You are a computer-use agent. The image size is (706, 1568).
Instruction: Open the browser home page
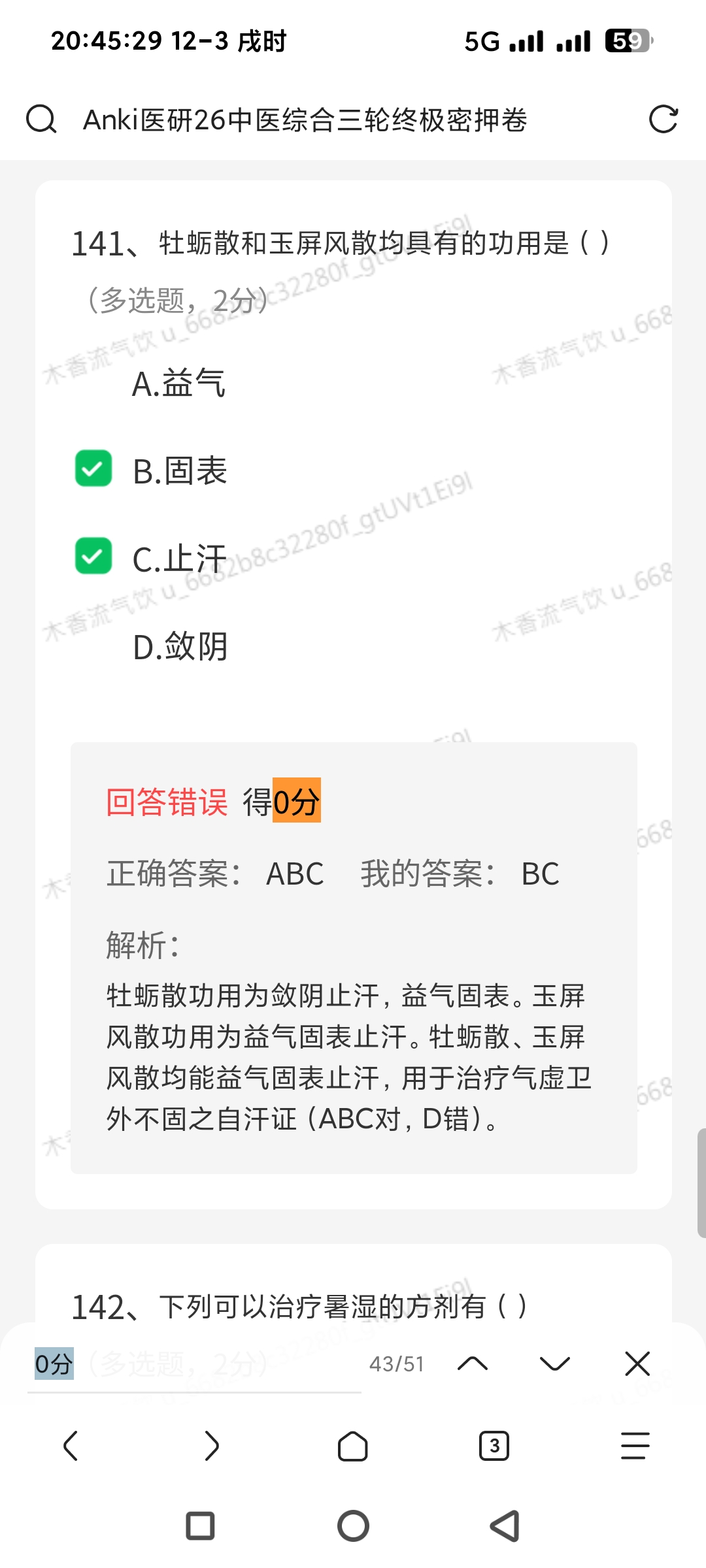(353, 1446)
